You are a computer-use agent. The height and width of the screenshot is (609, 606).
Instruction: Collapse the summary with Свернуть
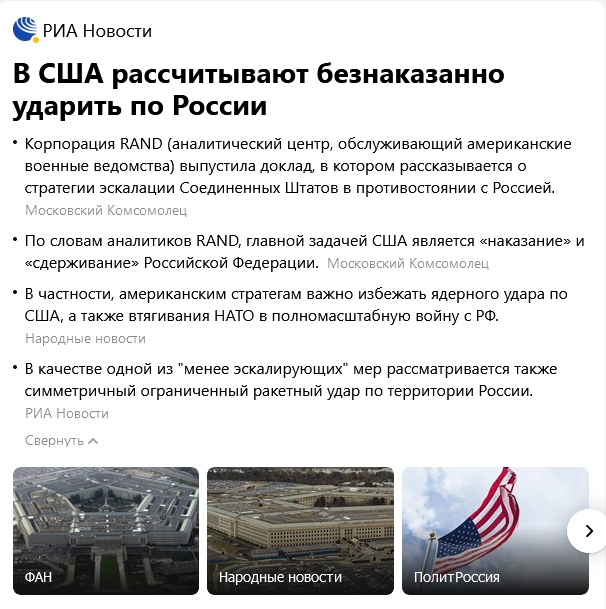61,440
